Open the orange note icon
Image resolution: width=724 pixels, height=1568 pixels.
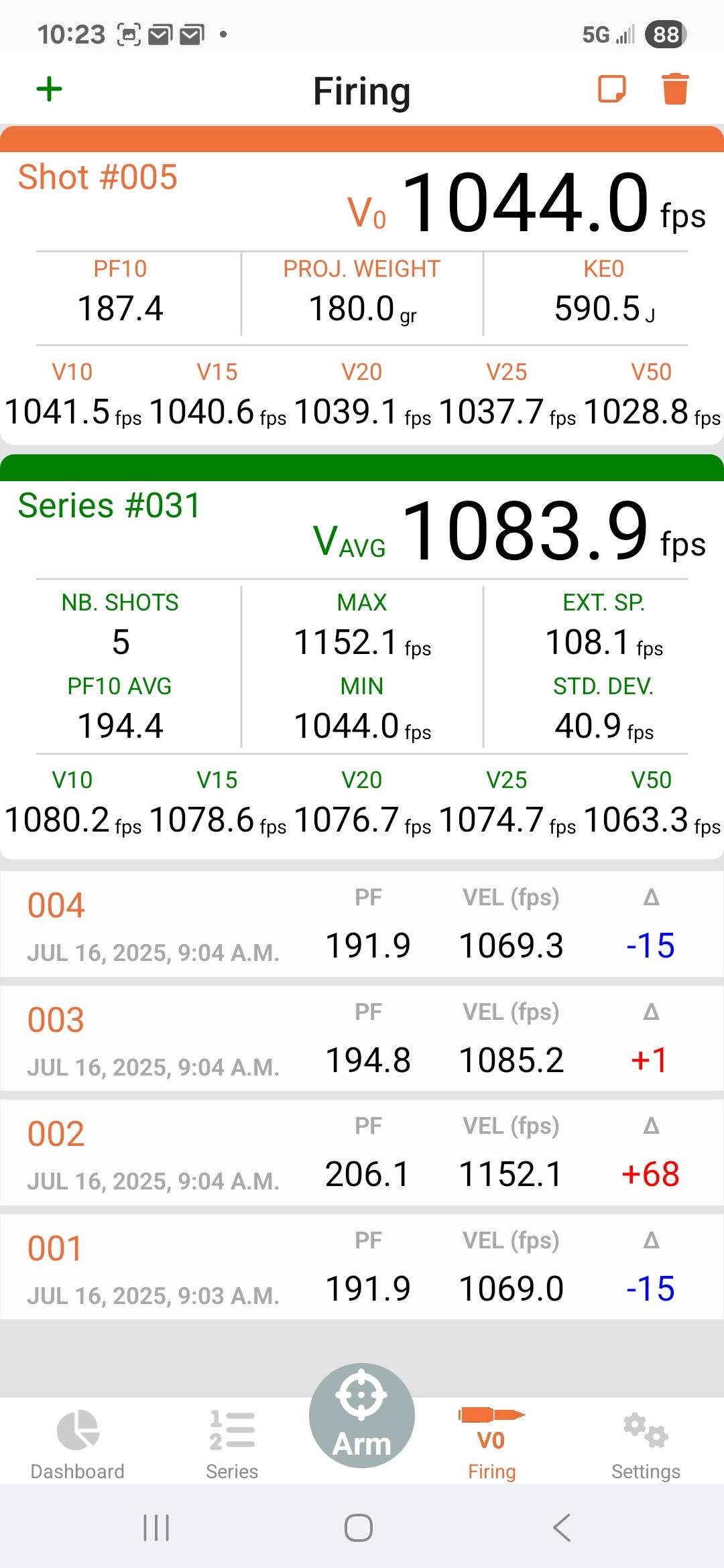point(611,89)
